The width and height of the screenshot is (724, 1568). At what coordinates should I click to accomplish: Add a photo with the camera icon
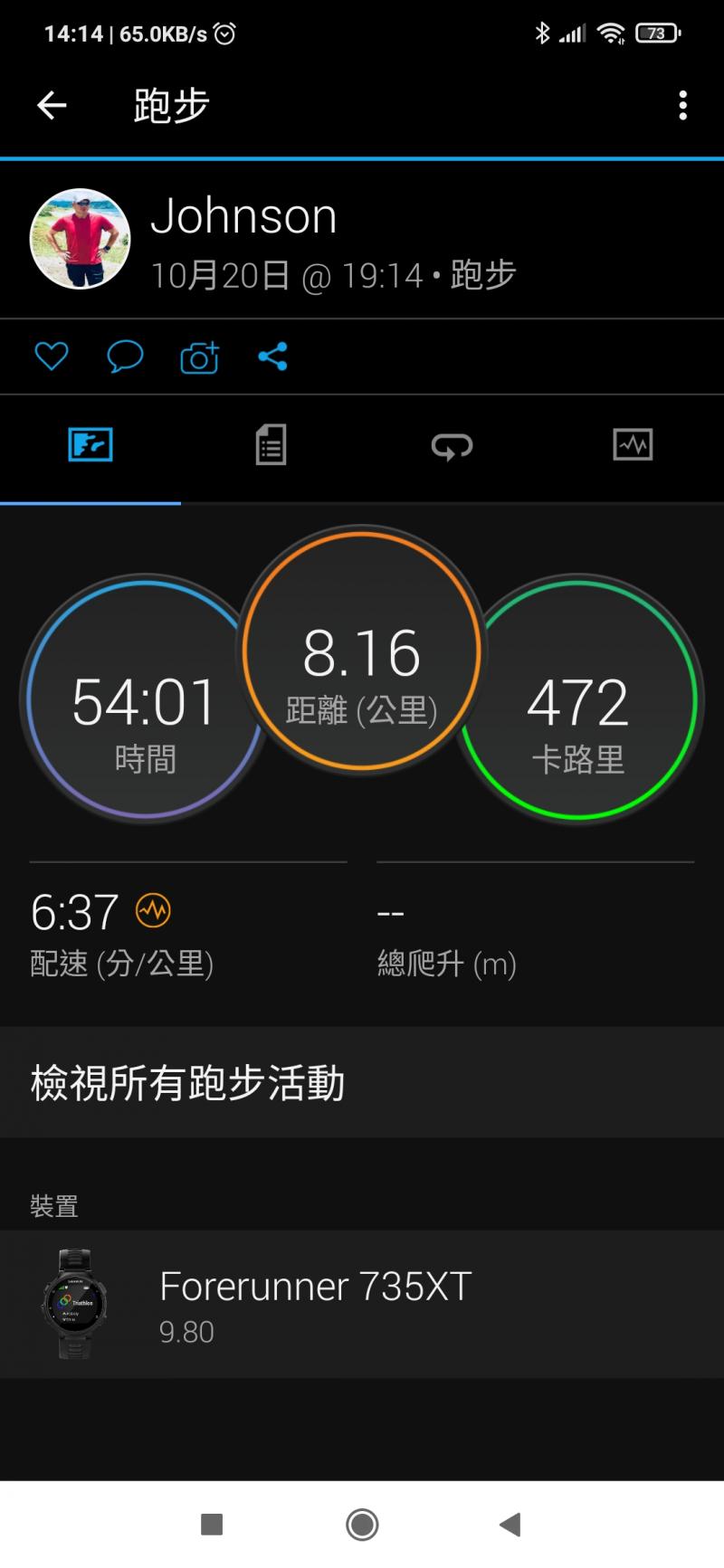pos(200,357)
